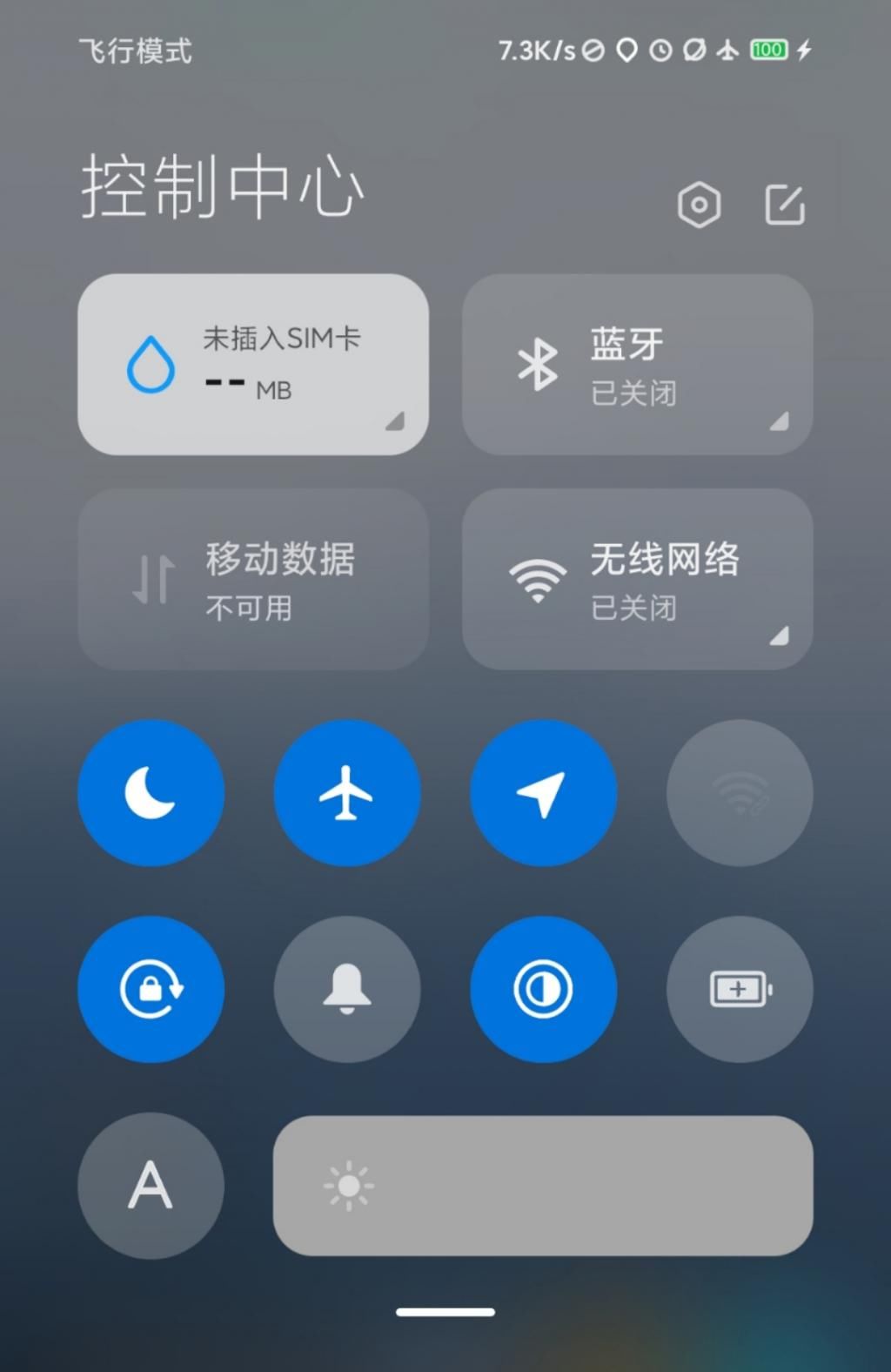Viewport: 891px width, 1372px height.
Task: Expand the Bluetooth tile via corner arrow
Action: (x=778, y=422)
